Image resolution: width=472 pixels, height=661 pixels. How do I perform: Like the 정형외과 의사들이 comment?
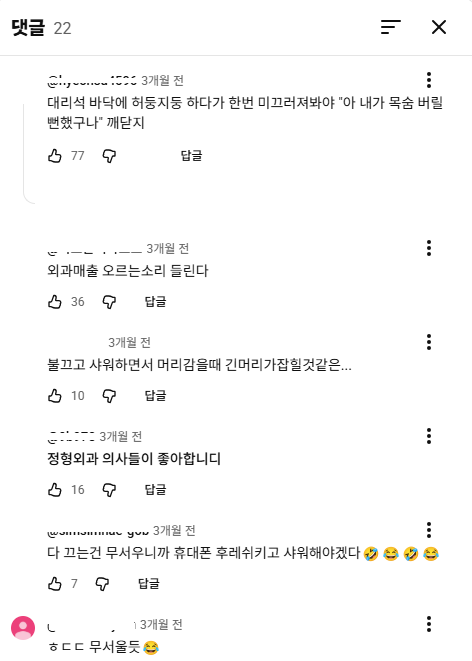(55, 490)
